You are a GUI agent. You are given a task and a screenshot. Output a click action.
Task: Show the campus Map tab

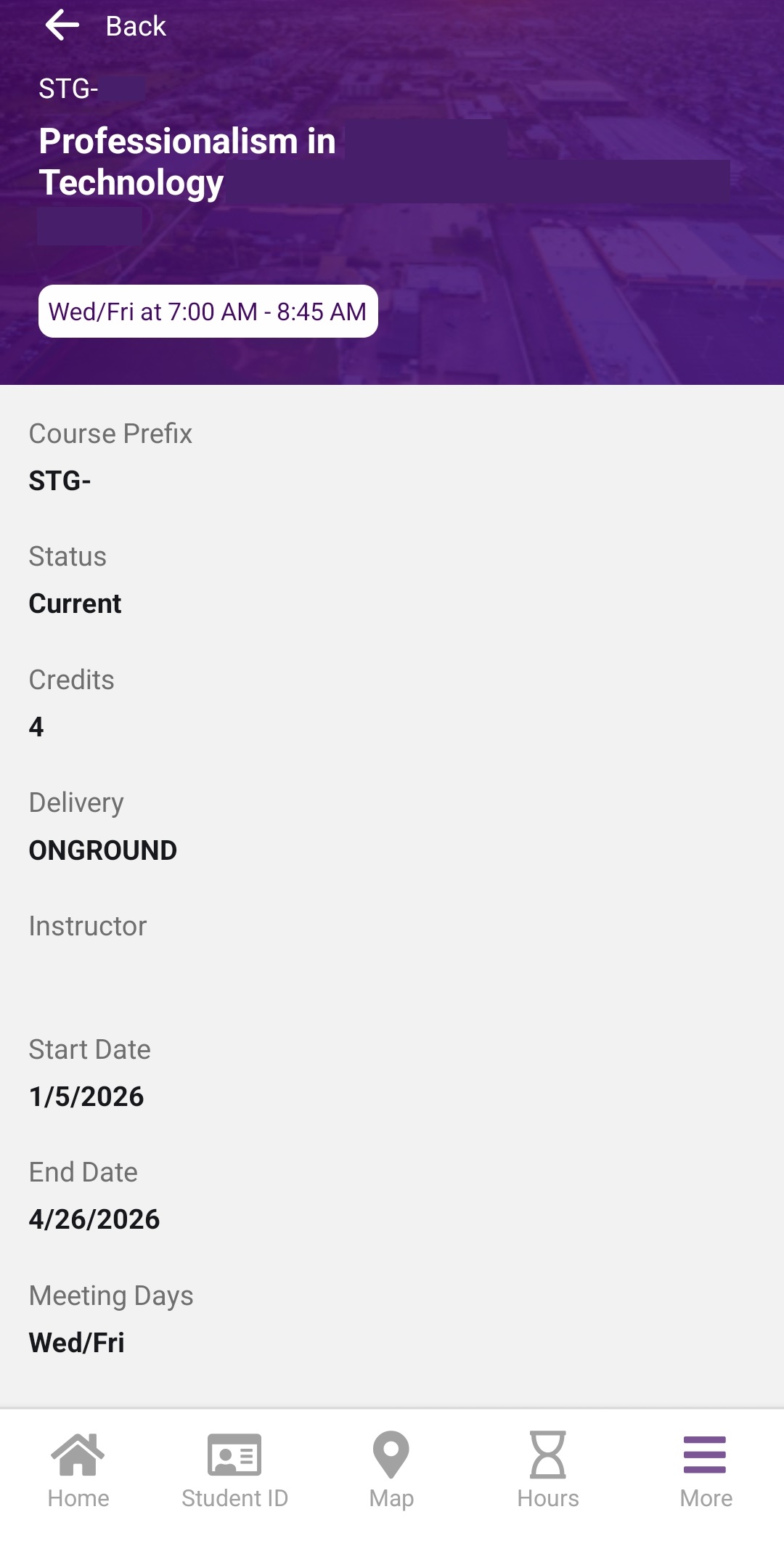[x=391, y=1470]
